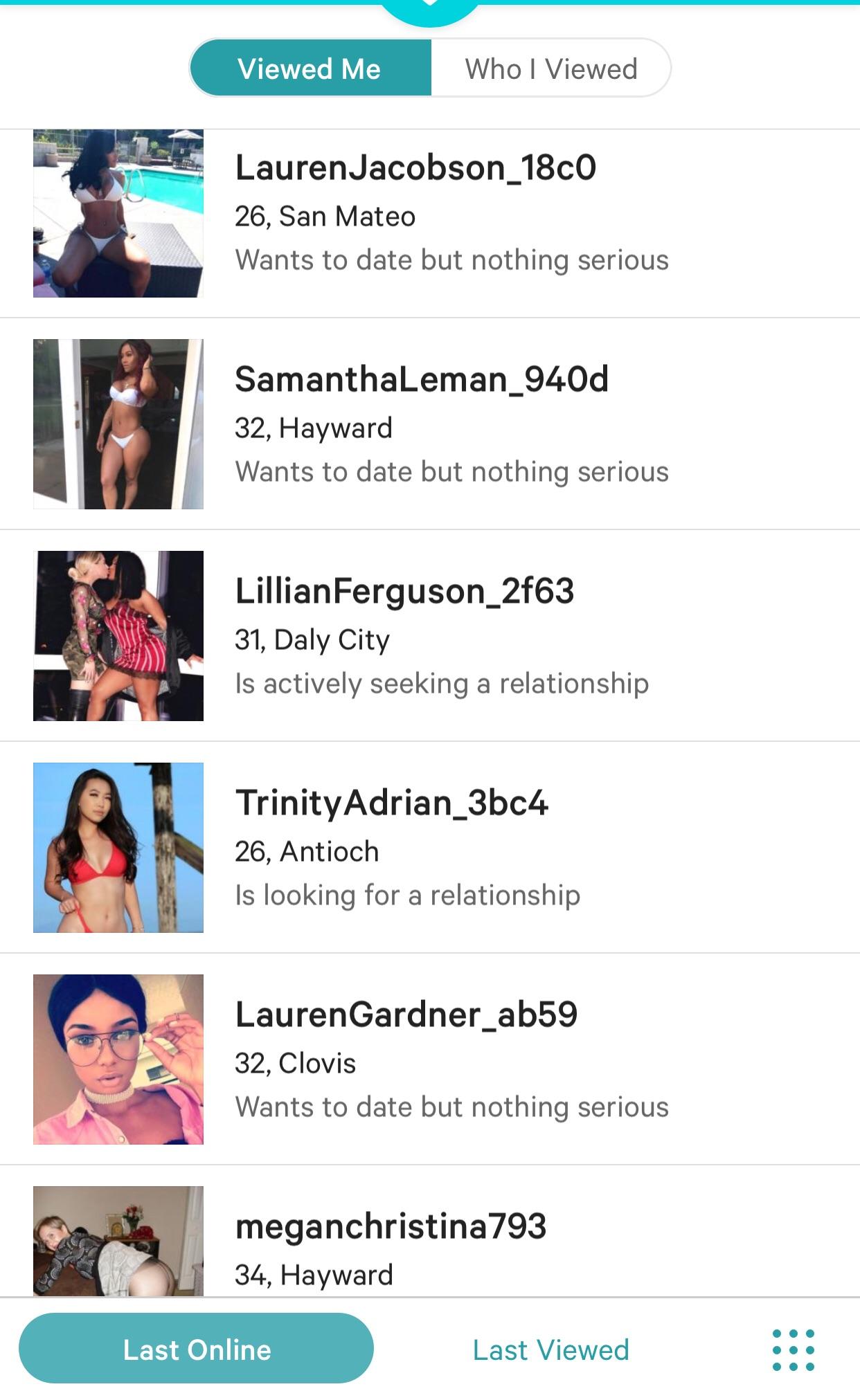This screenshot has width=860, height=1400.
Task: Click LillianFerguson's profile picture
Action: click(118, 634)
